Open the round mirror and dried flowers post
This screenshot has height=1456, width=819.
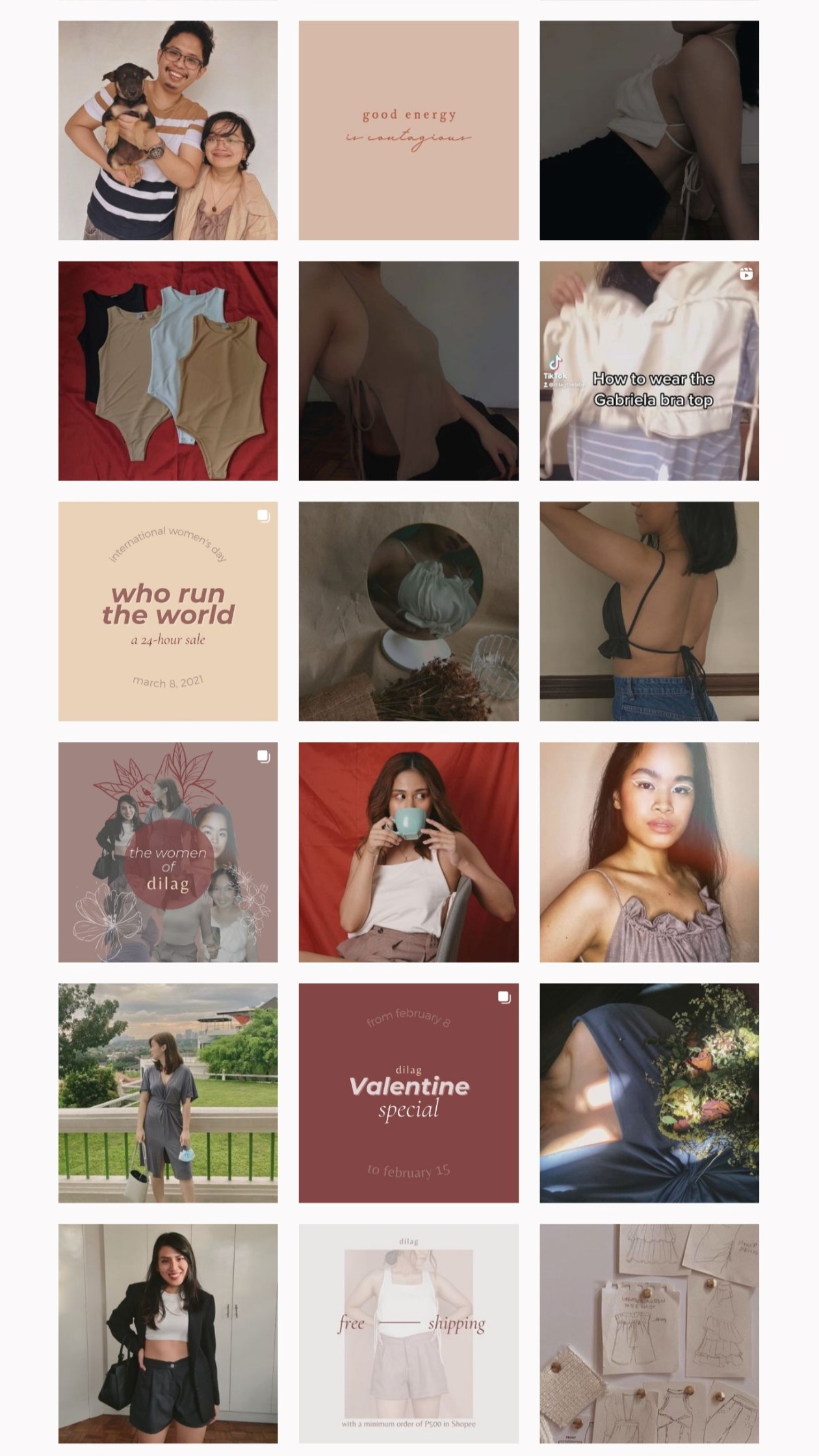408,611
